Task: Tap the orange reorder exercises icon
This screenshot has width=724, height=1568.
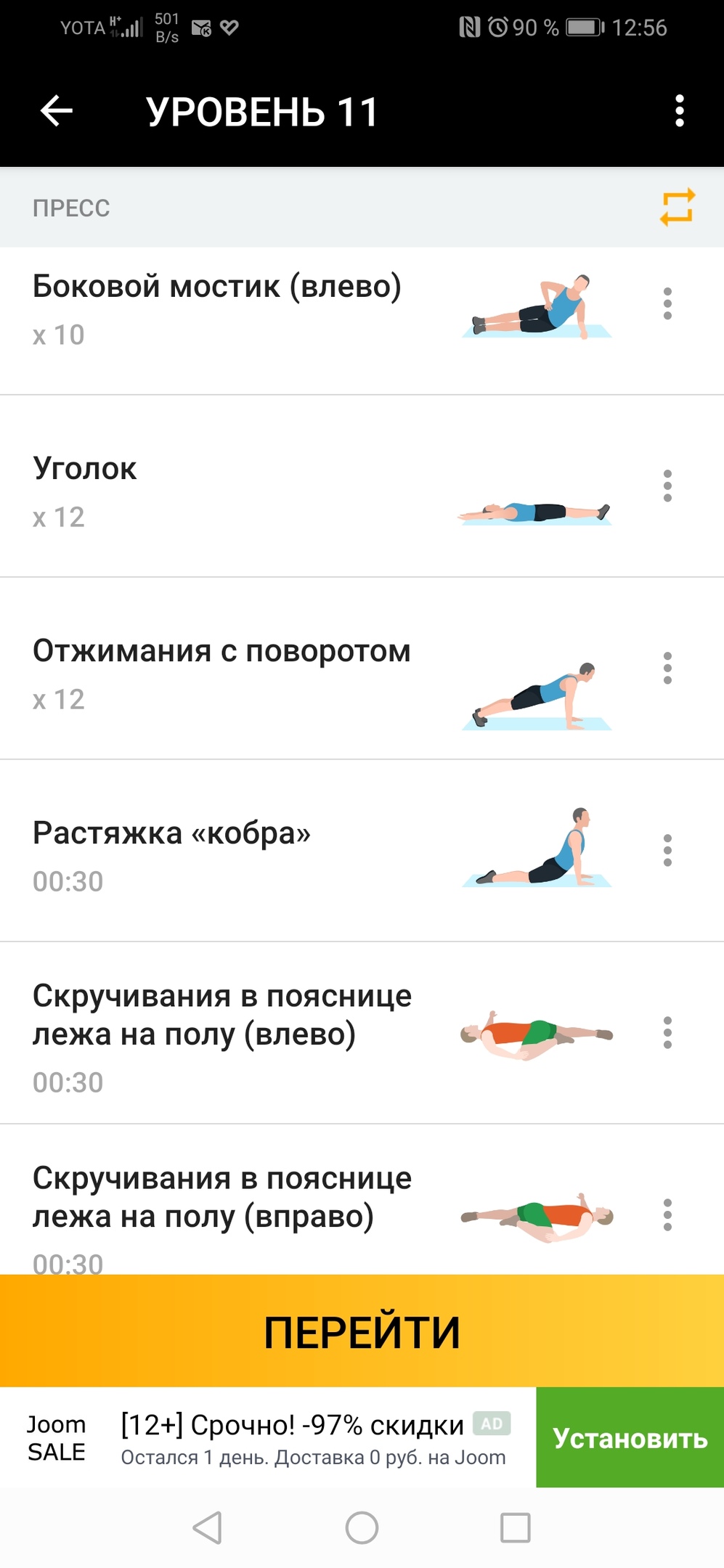Action: 677,208
